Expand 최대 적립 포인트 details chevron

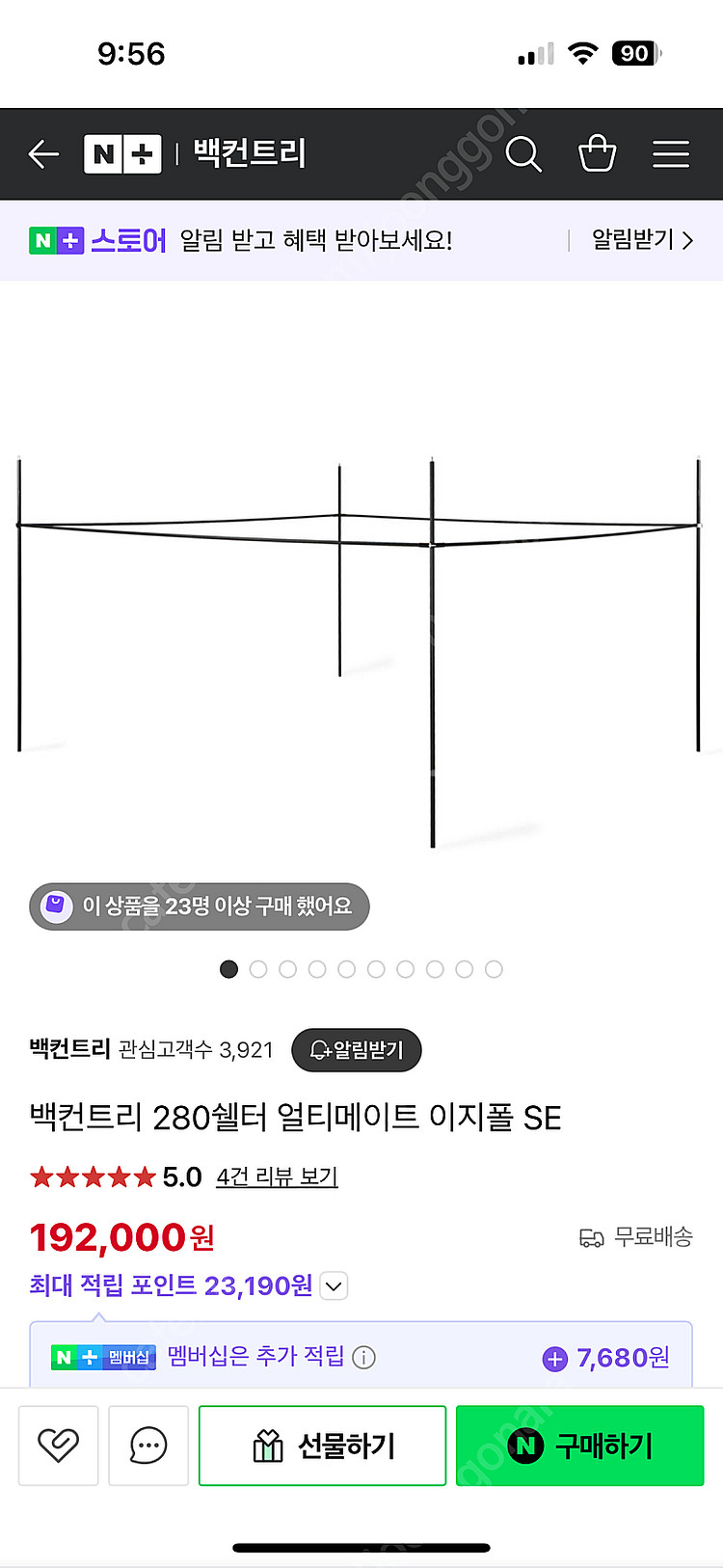pos(334,1286)
